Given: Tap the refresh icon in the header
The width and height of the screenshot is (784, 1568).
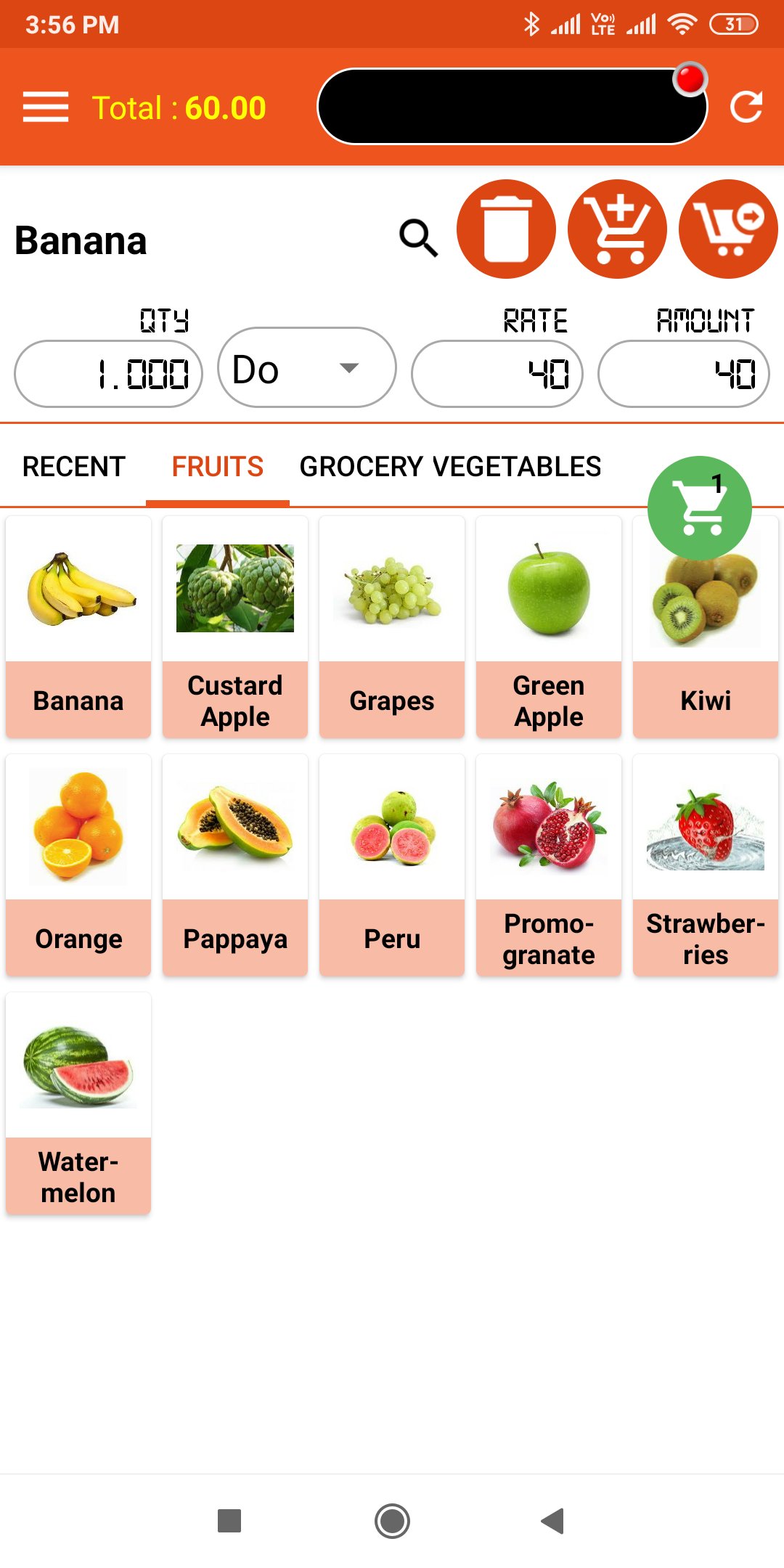Looking at the screenshot, I should point(746,107).
